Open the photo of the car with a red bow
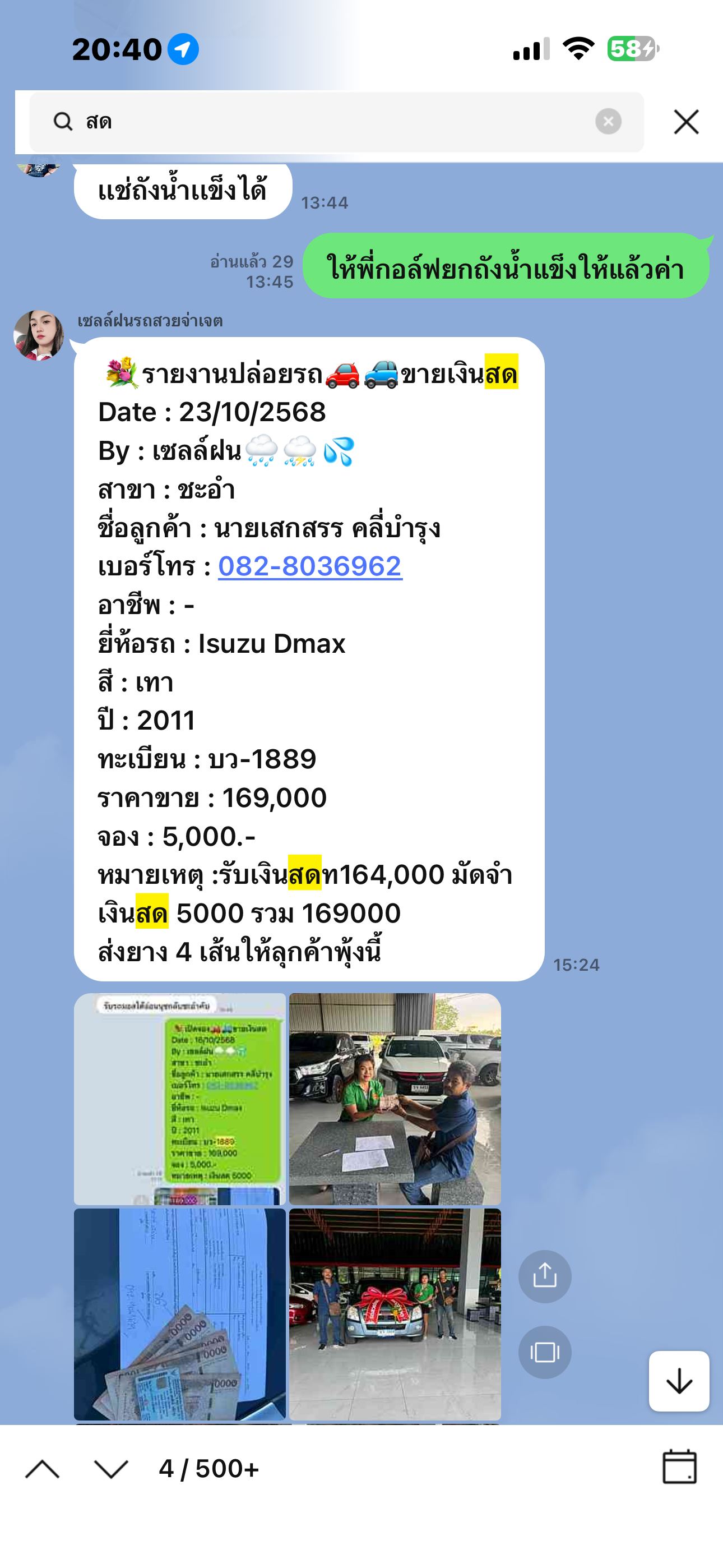The width and height of the screenshot is (723, 1568). point(395,1314)
